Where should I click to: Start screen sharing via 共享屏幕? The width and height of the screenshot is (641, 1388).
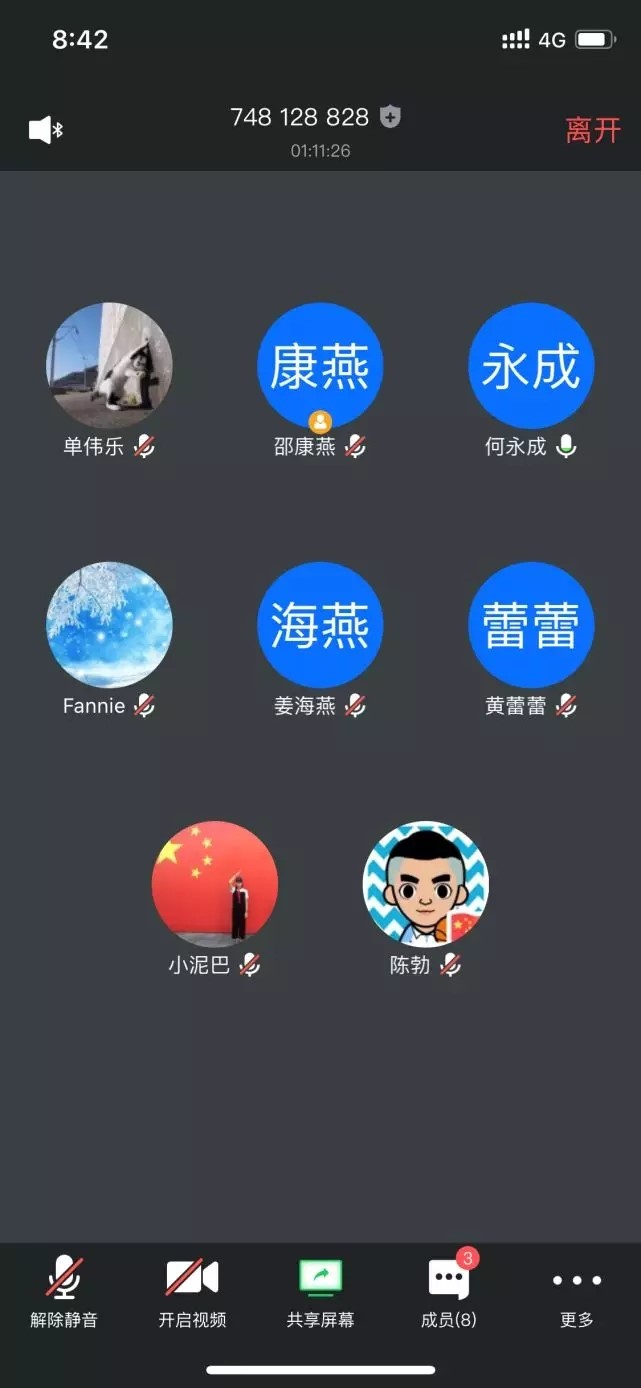click(x=320, y=1291)
